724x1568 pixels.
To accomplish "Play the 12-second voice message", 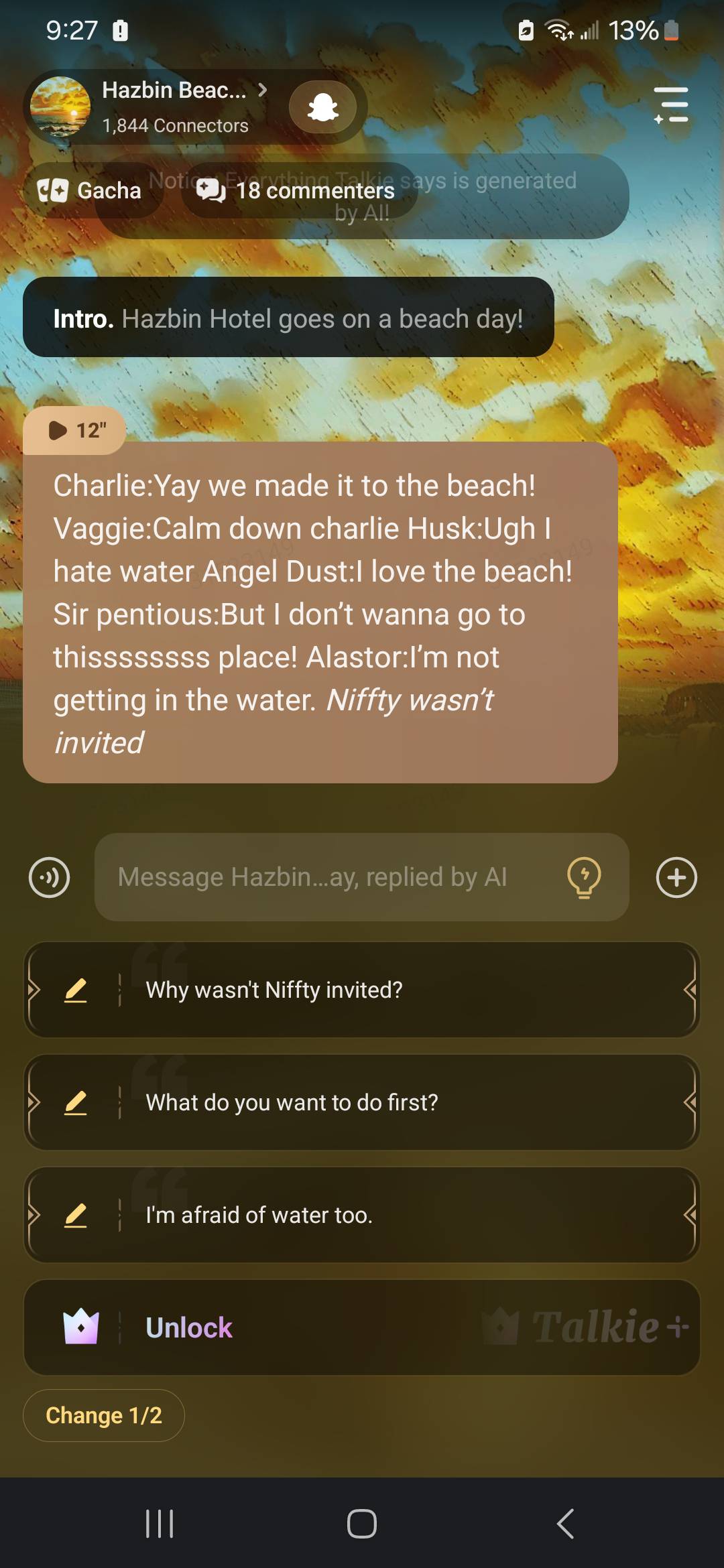I will [x=75, y=430].
